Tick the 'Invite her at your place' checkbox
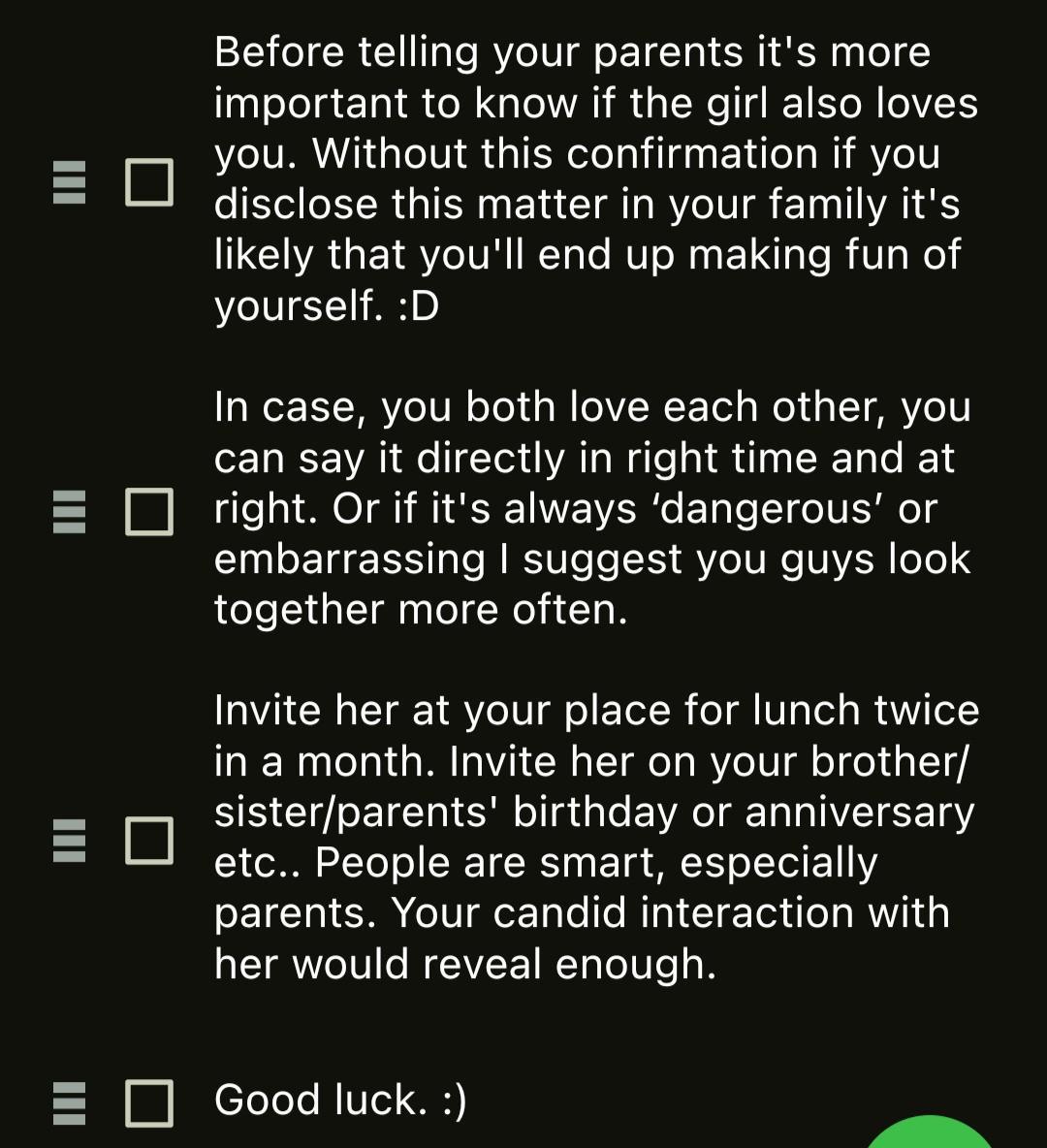 (x=149, y=839)
